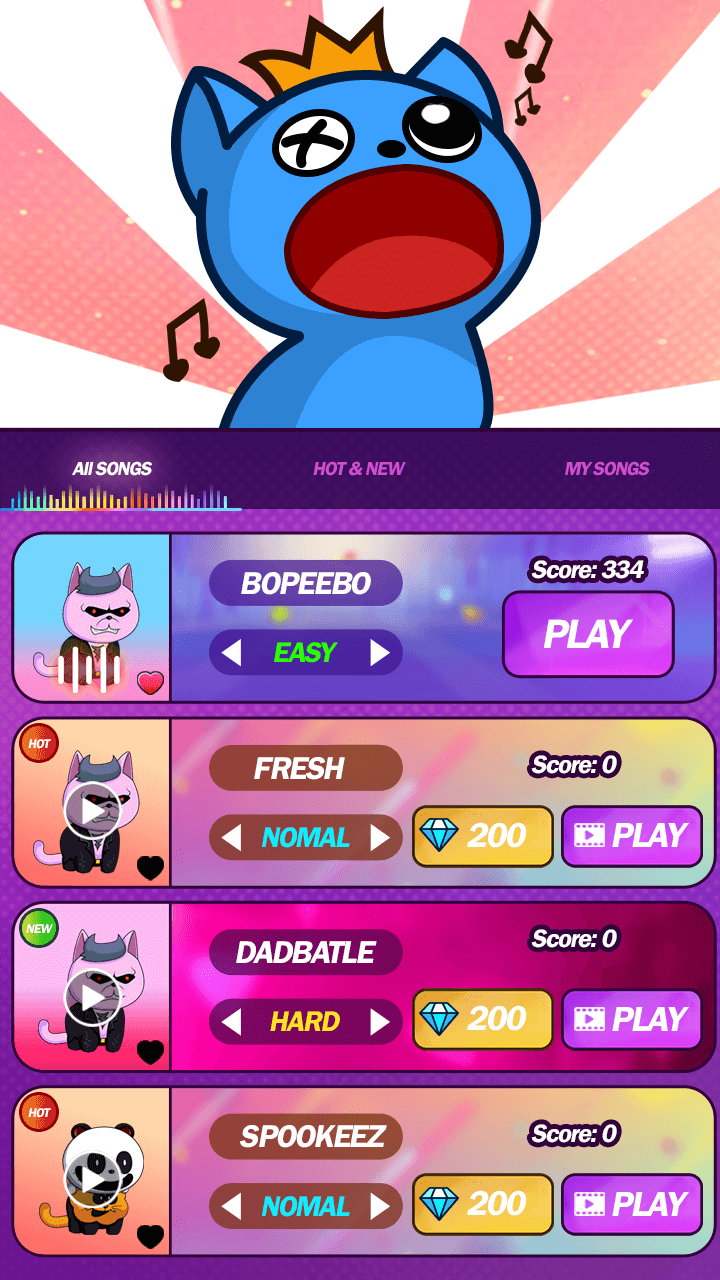Tap left arrow next to EASY difficulty

[x=231, y=653]
